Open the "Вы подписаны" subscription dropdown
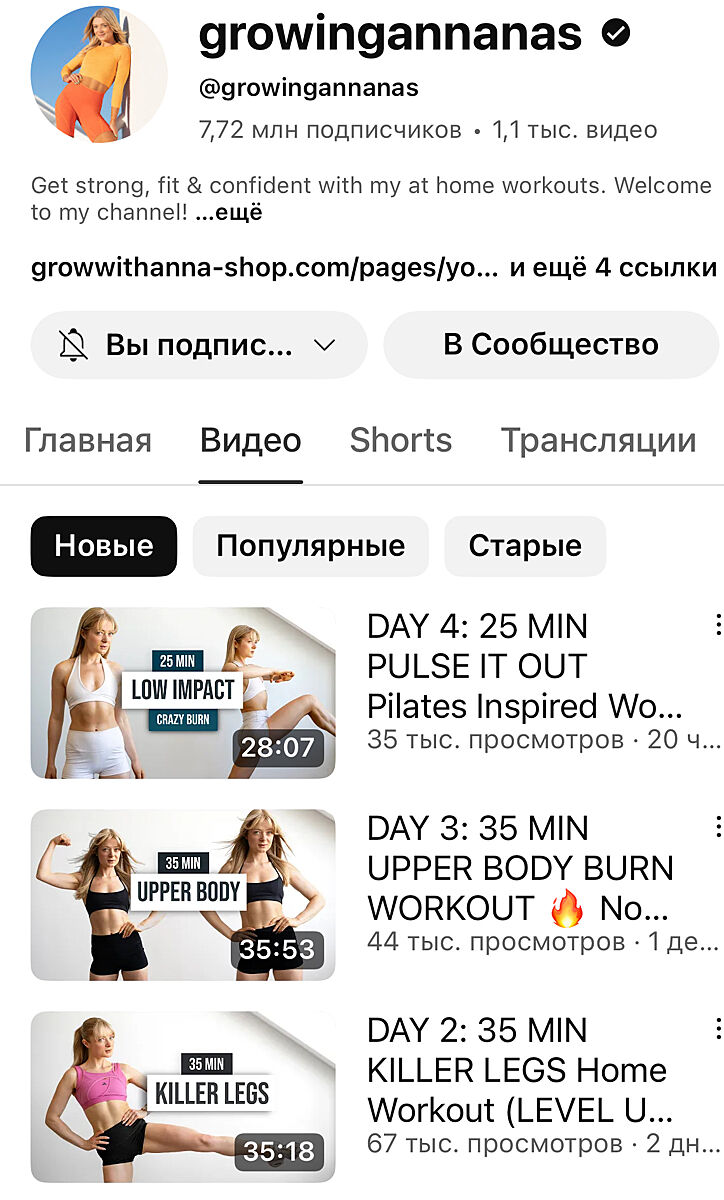 [199, 345]
